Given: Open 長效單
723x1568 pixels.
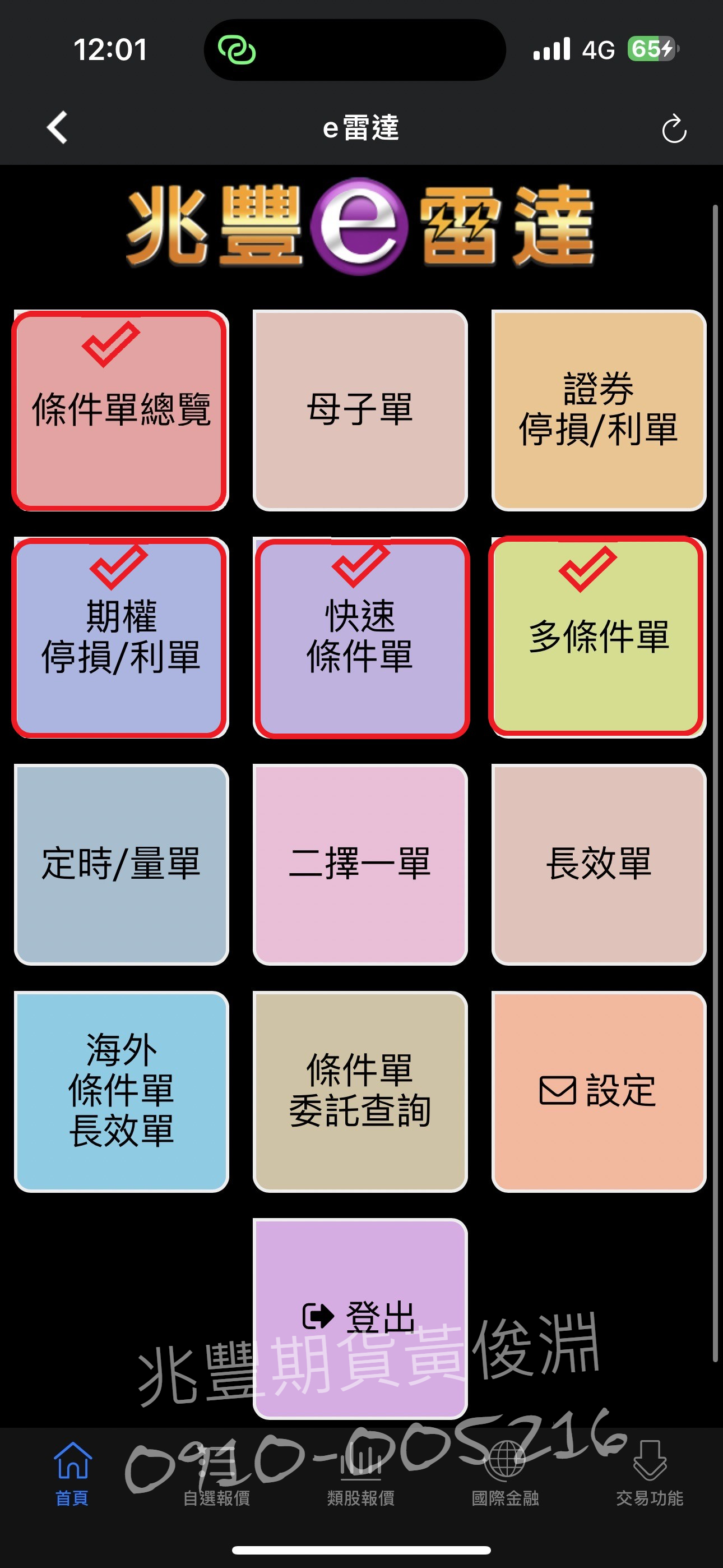Looking at the screenshot, I should 598,864.
